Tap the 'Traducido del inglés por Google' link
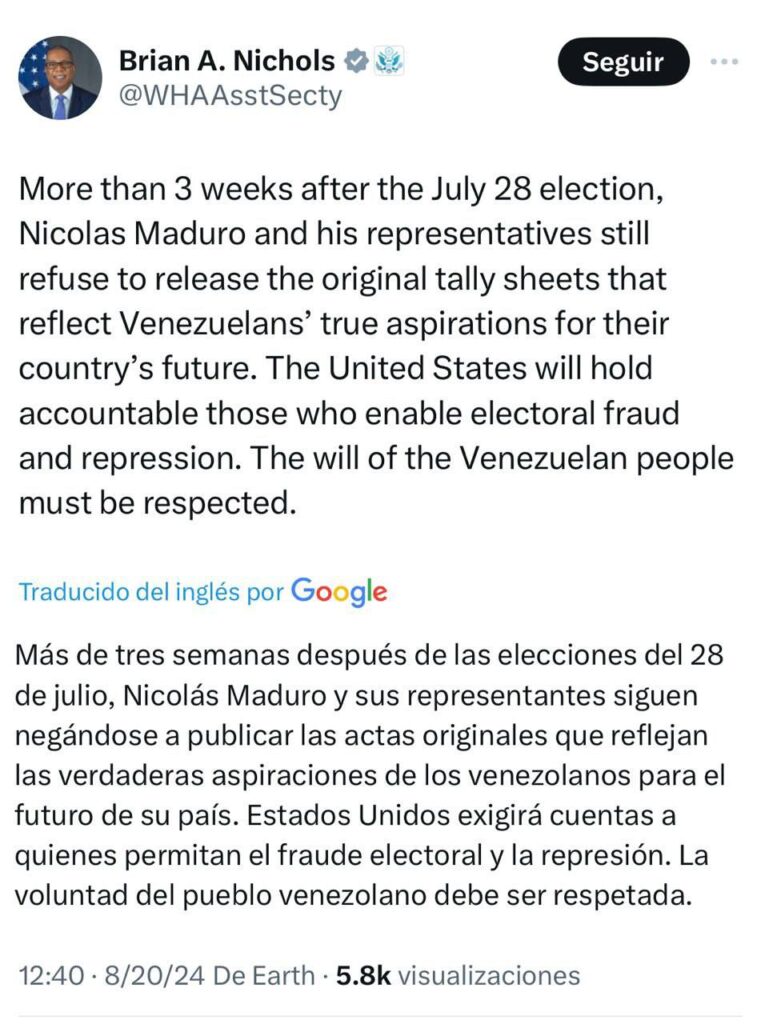Screen dimensions: 761x1024 [x=203, y=592]
